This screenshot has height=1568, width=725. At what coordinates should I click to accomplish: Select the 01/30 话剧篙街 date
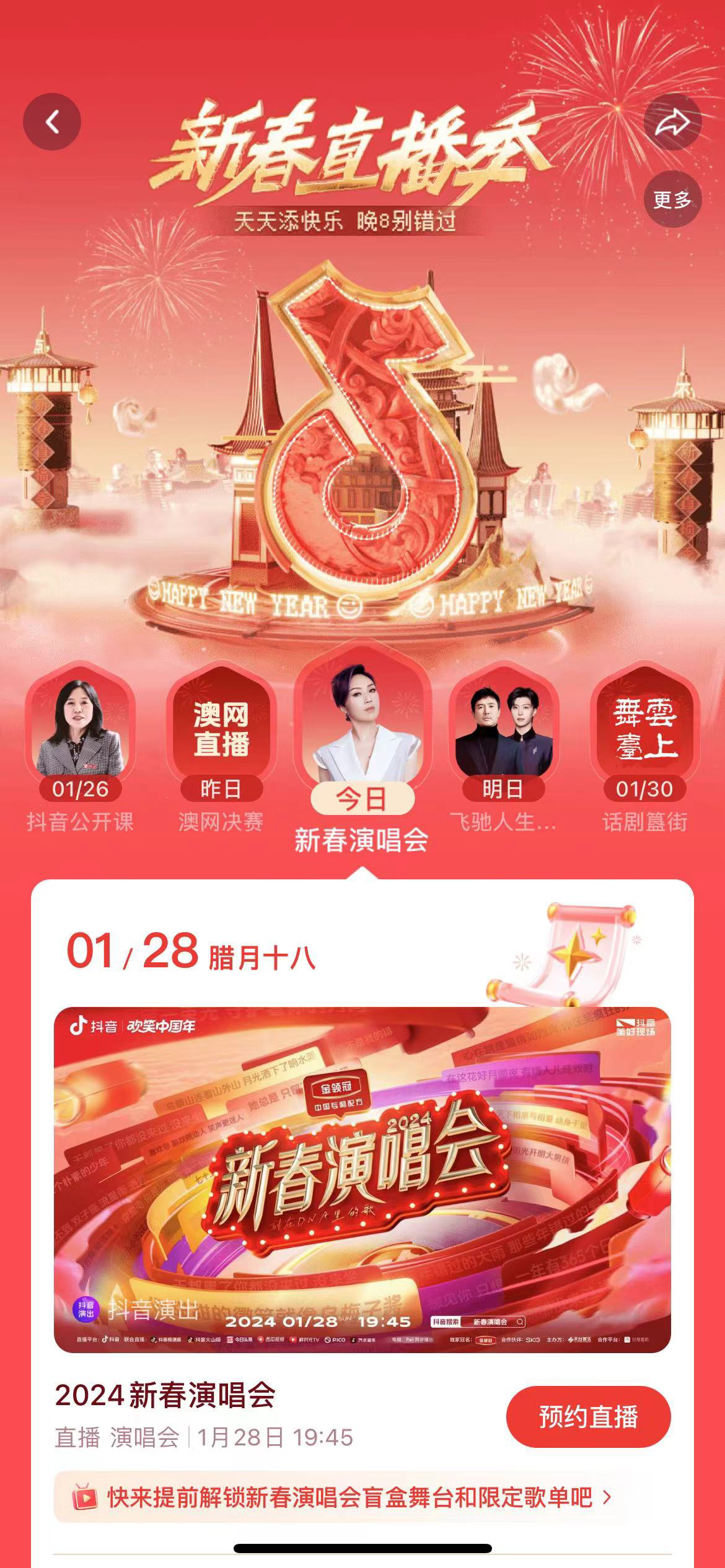click(644, 748)
